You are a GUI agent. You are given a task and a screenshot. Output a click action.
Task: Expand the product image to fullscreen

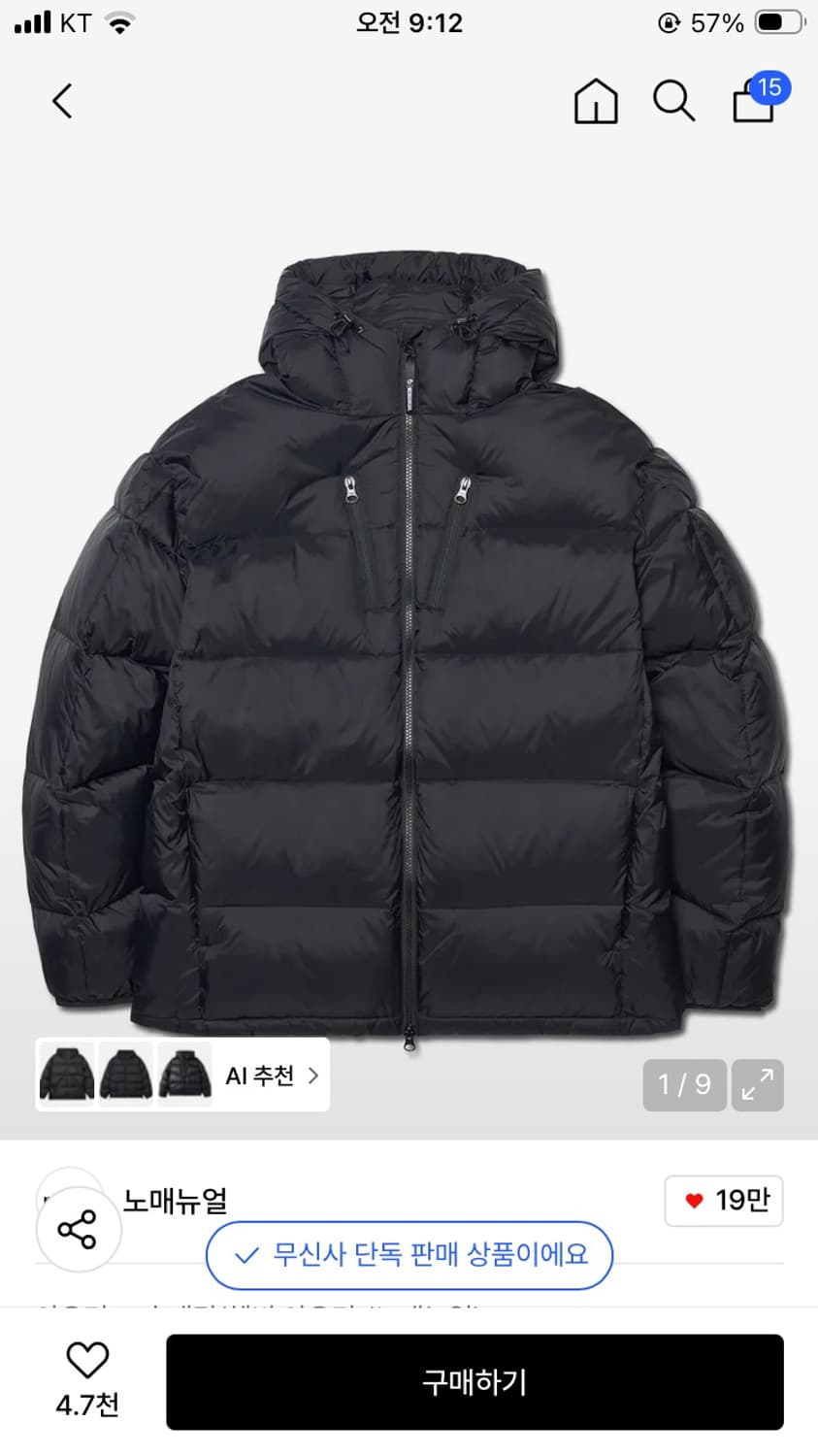[758, 1085]
